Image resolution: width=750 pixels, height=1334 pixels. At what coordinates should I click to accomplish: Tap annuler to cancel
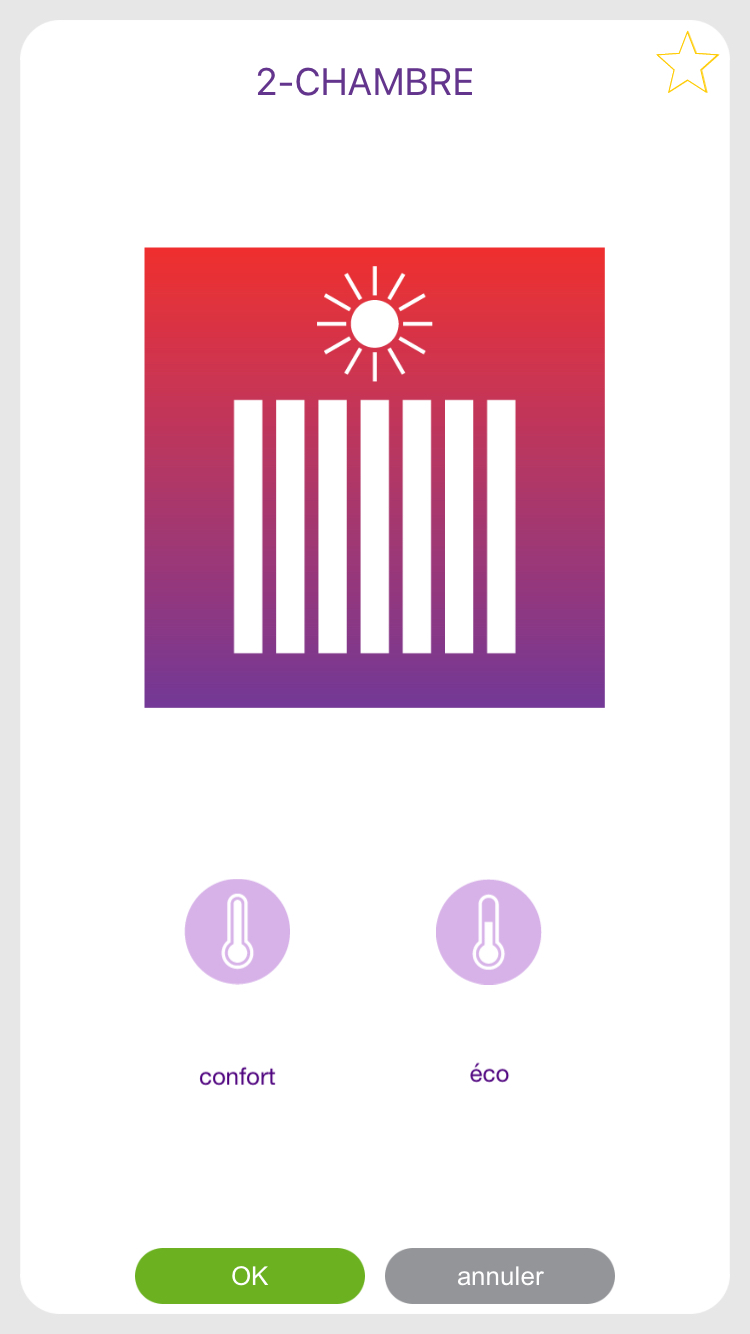(500, 1276)
